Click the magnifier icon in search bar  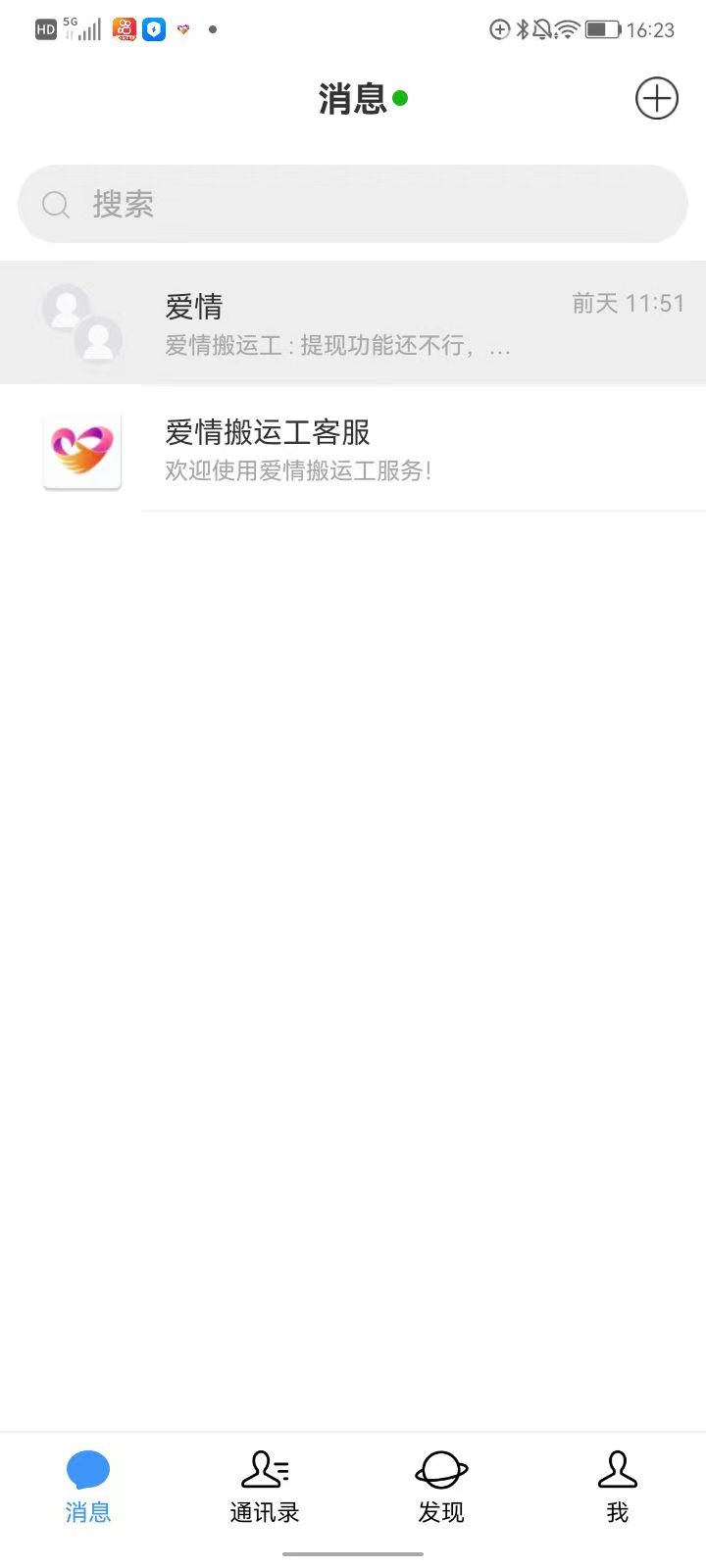[x=55, y=204]
